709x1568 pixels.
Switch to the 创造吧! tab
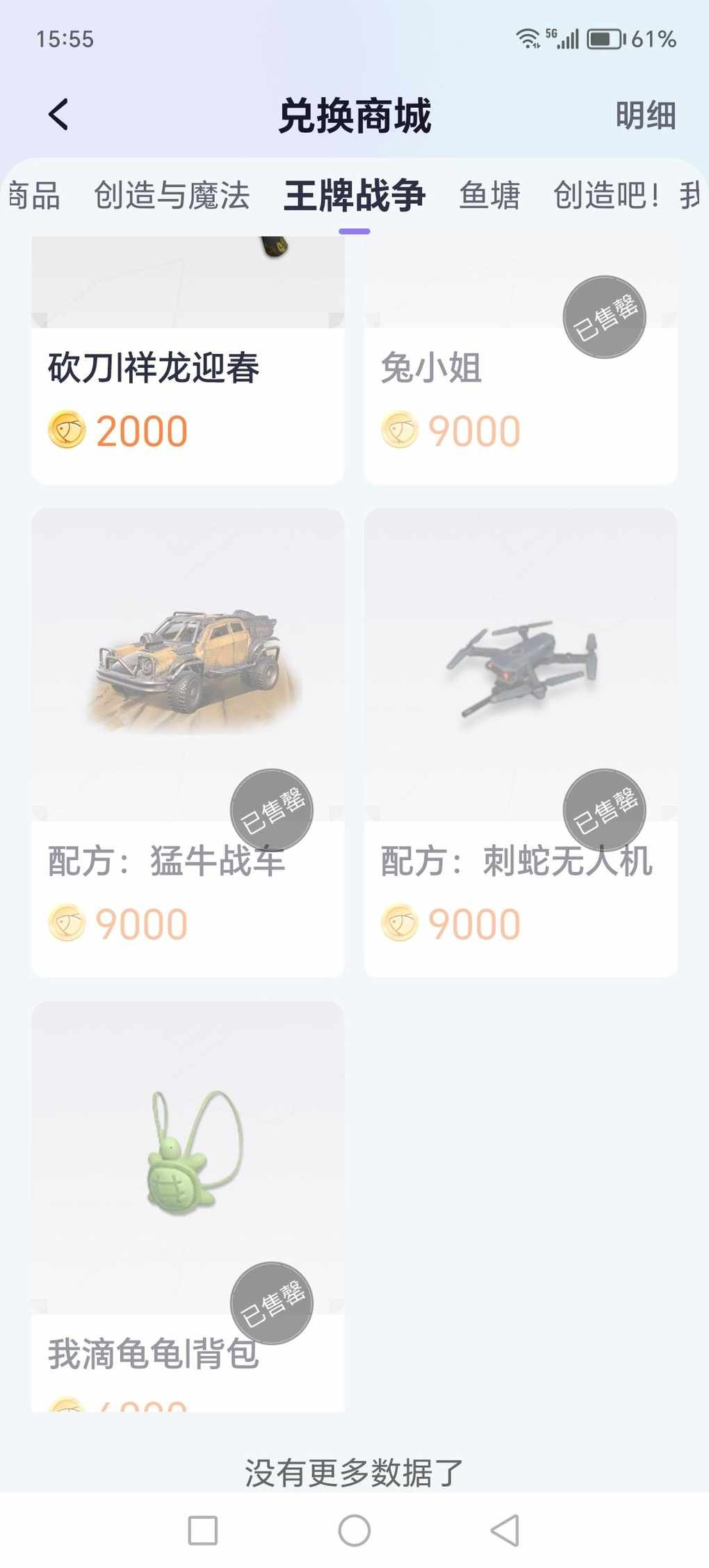click(x=605, y=195)
